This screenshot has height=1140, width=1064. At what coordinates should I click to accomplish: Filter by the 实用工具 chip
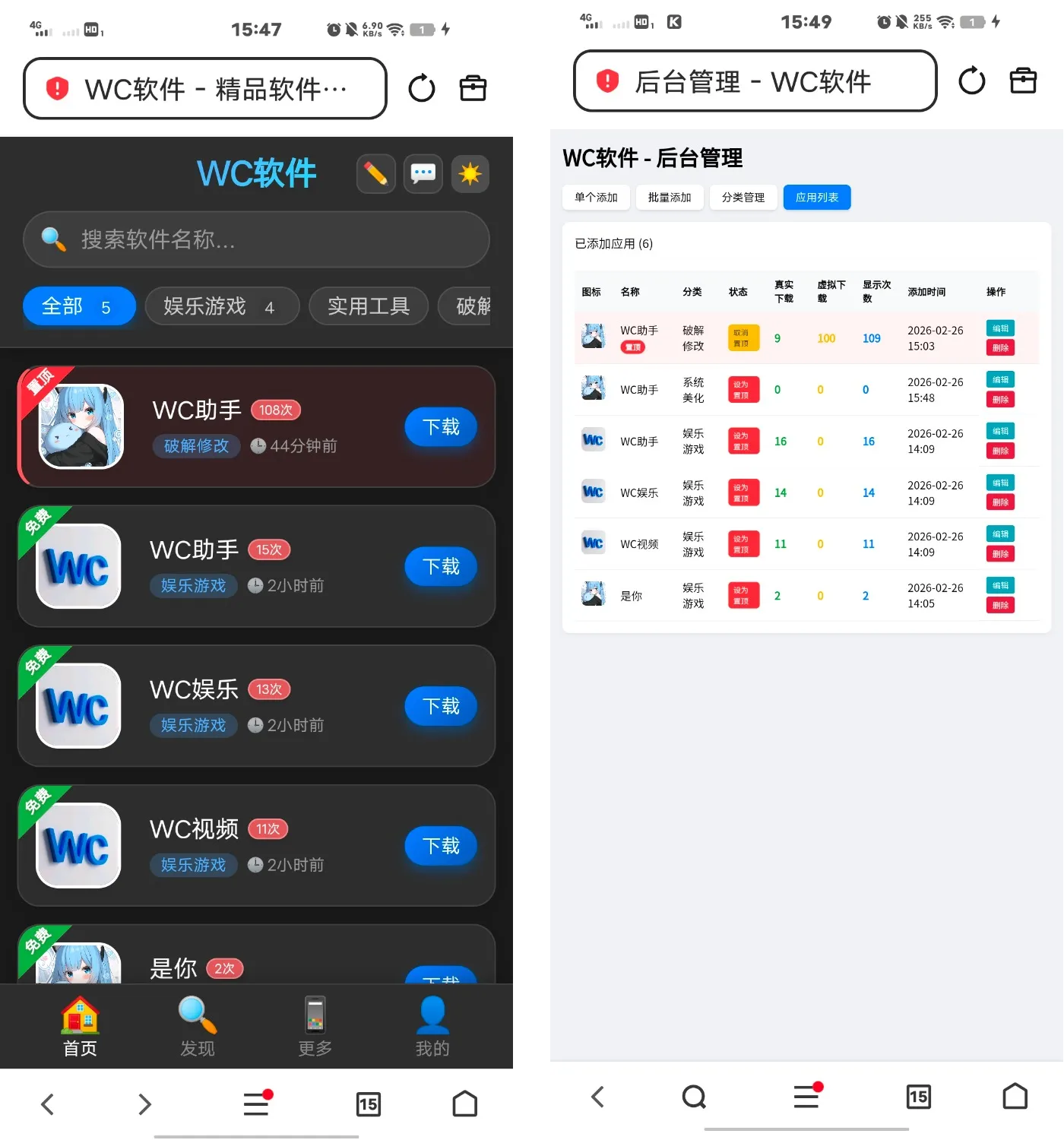pos(369,306)
